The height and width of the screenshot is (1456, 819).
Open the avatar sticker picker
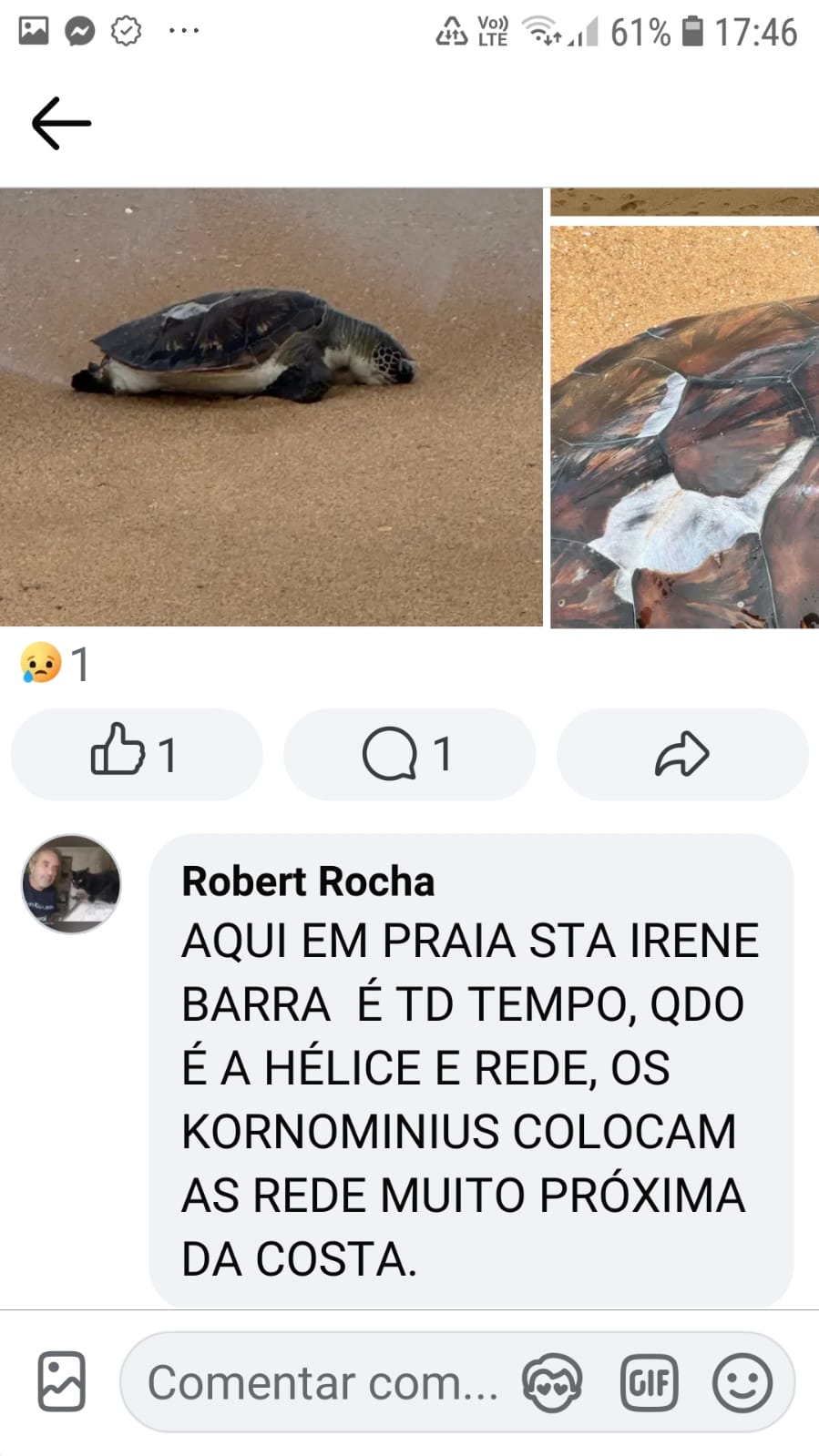(x=552, y=1382)
